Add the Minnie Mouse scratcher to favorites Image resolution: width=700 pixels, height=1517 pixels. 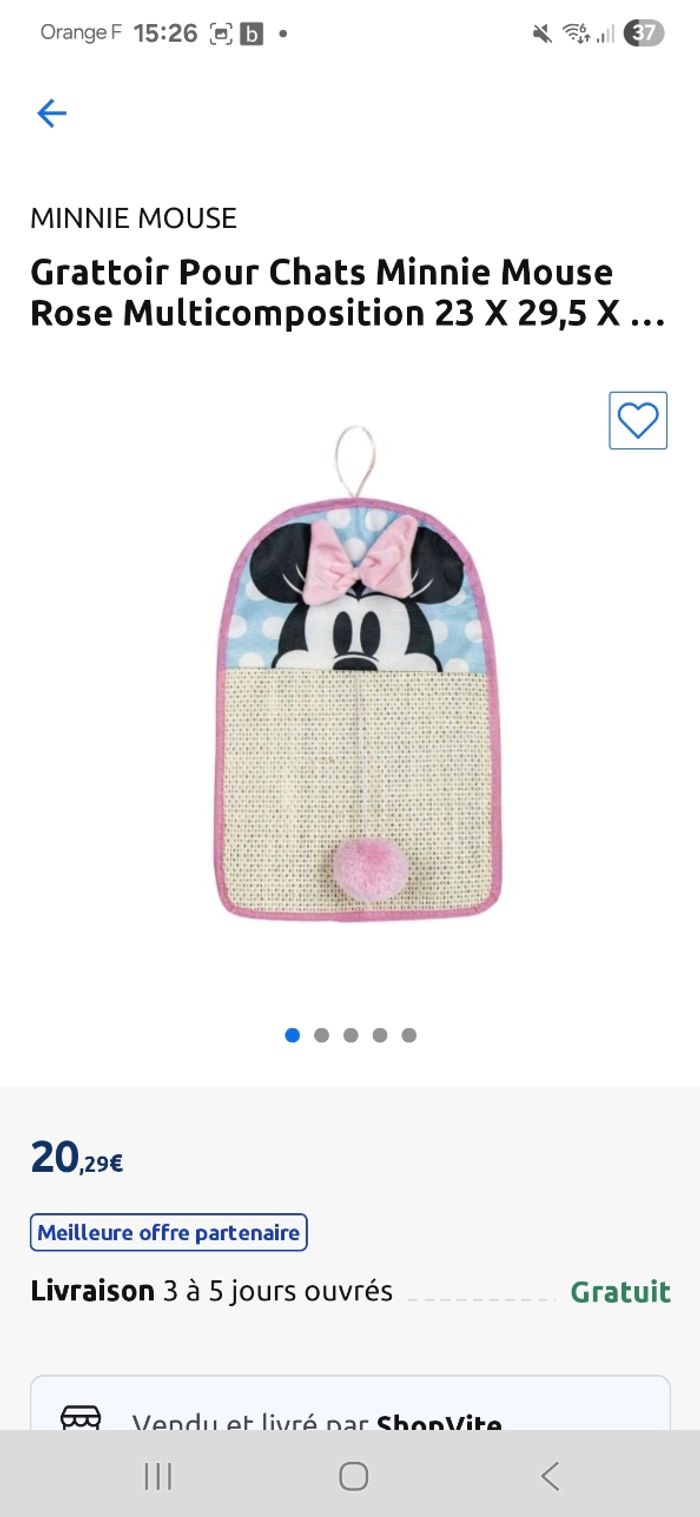tap(637, 420)
